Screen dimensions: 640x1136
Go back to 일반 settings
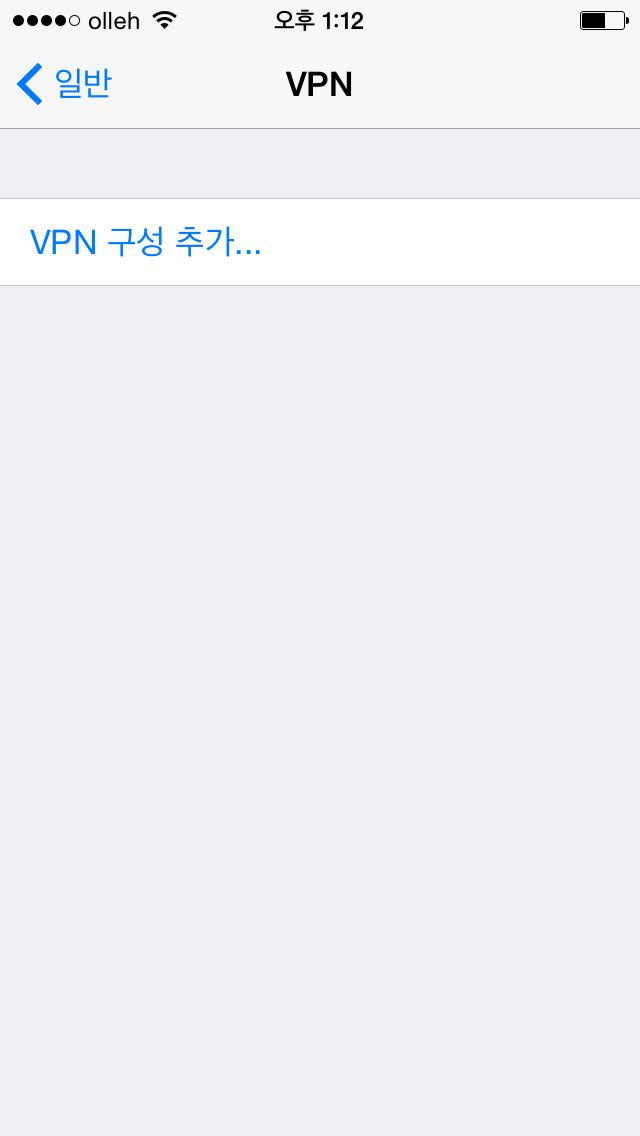64,84
